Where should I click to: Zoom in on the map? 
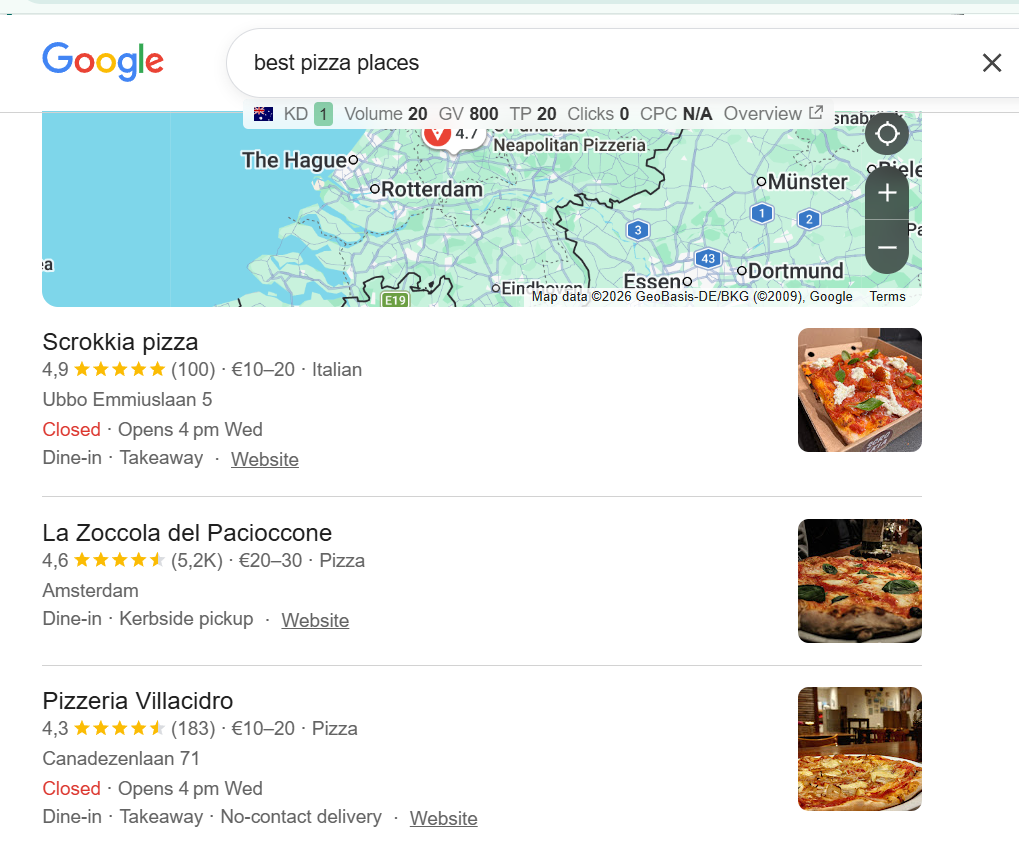point(887,194)
